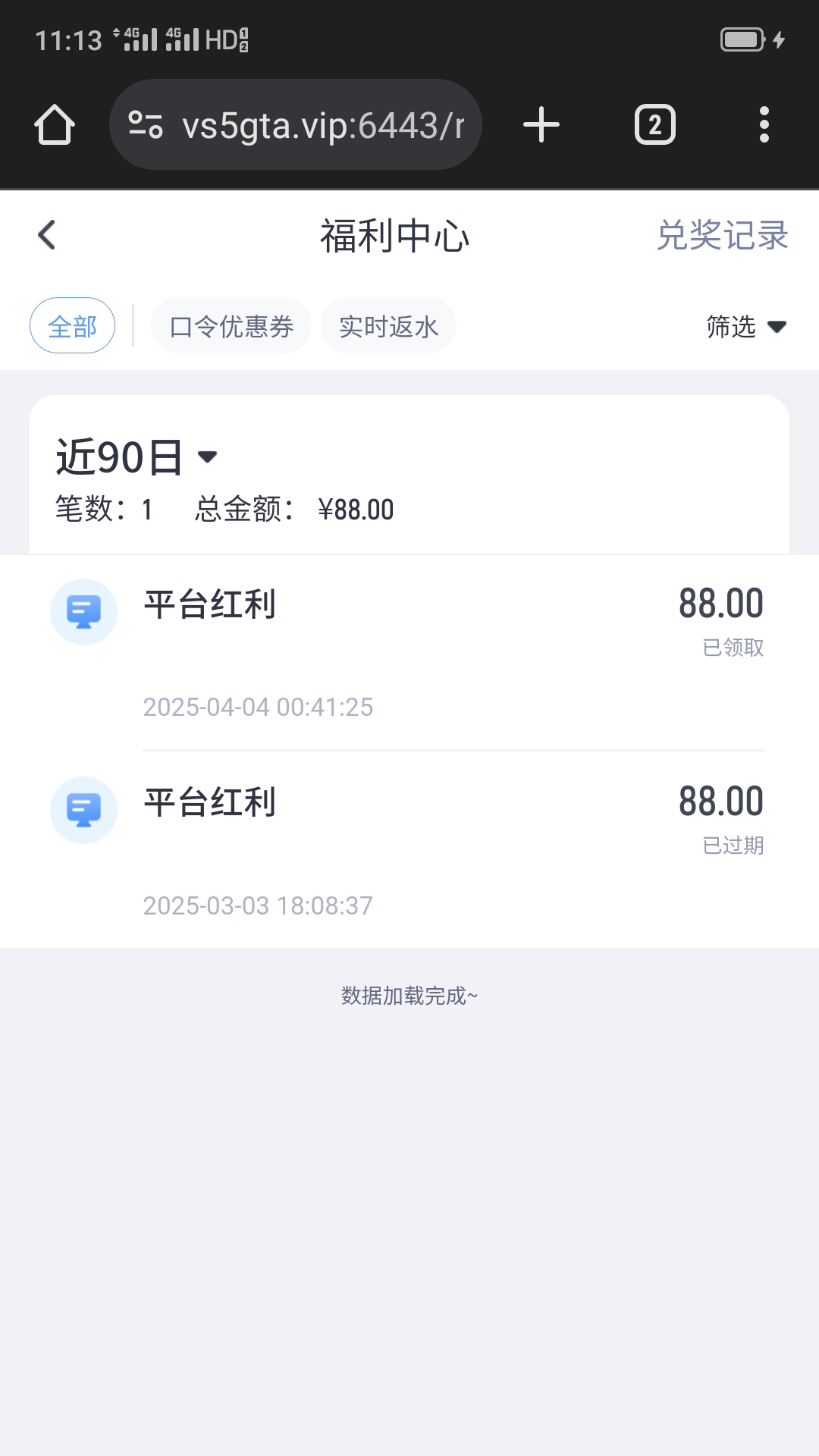
Task: Expand the 近90日 date range picker
Action: [x=136, y=457]
